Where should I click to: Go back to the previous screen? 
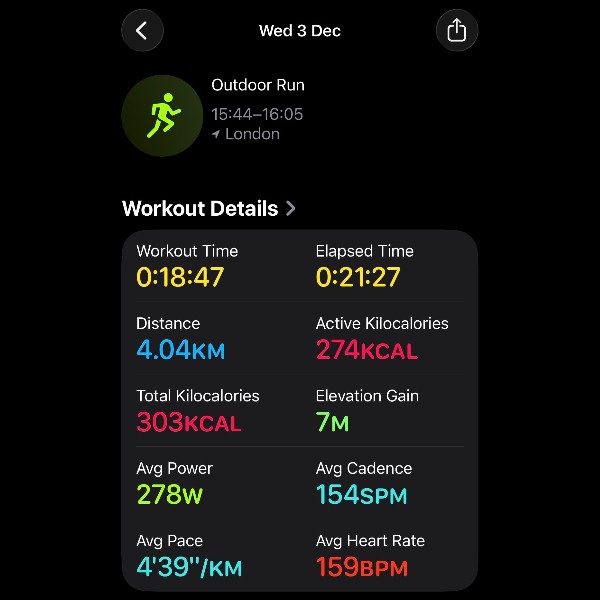pos(142,30)
